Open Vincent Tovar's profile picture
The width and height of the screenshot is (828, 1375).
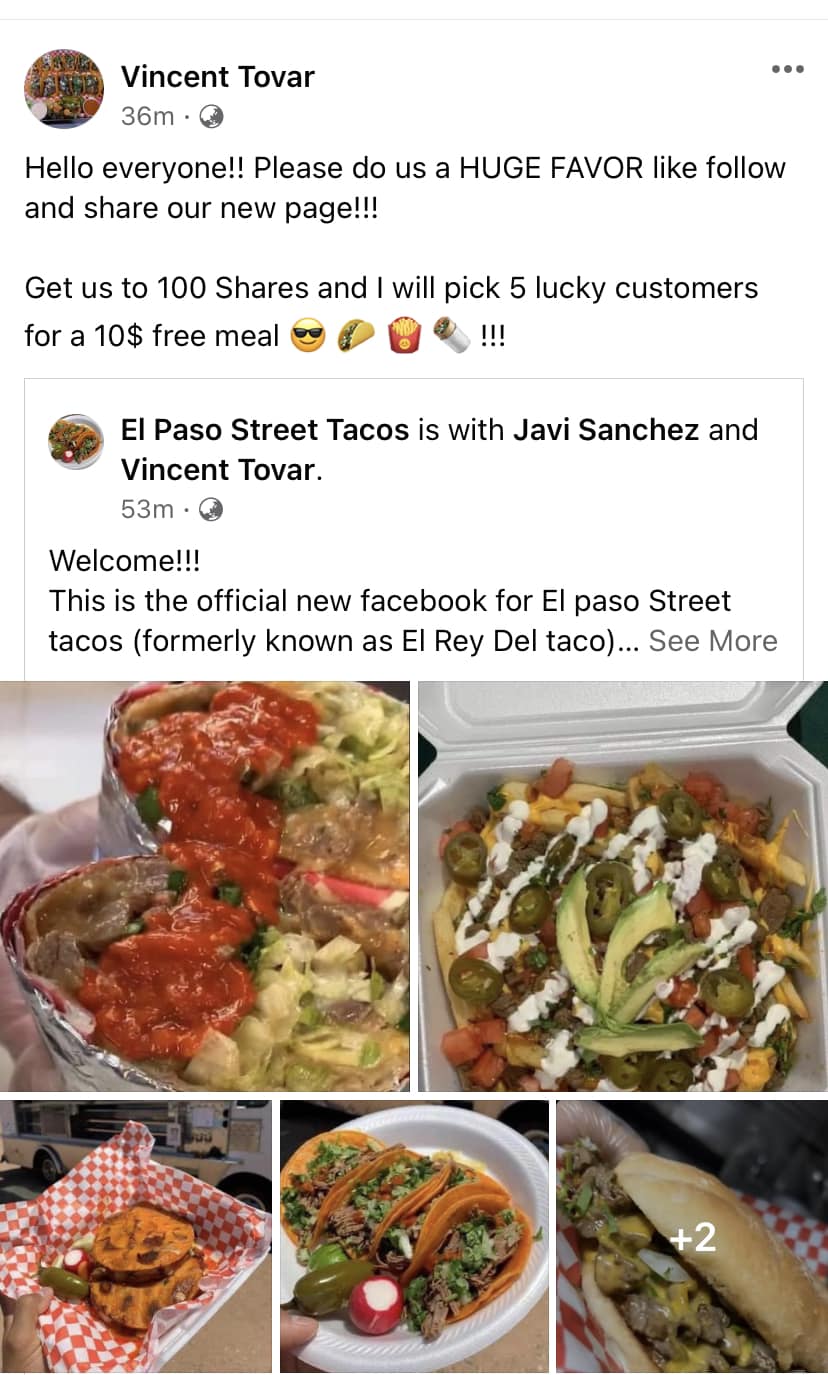pyautogui.click(x=63, y=89)
